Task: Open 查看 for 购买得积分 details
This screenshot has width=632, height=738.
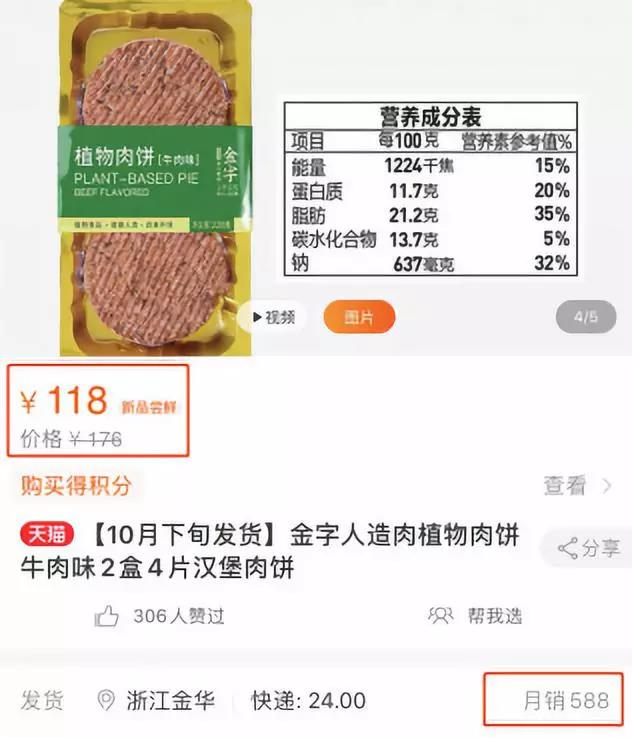Action: [577, 486]
